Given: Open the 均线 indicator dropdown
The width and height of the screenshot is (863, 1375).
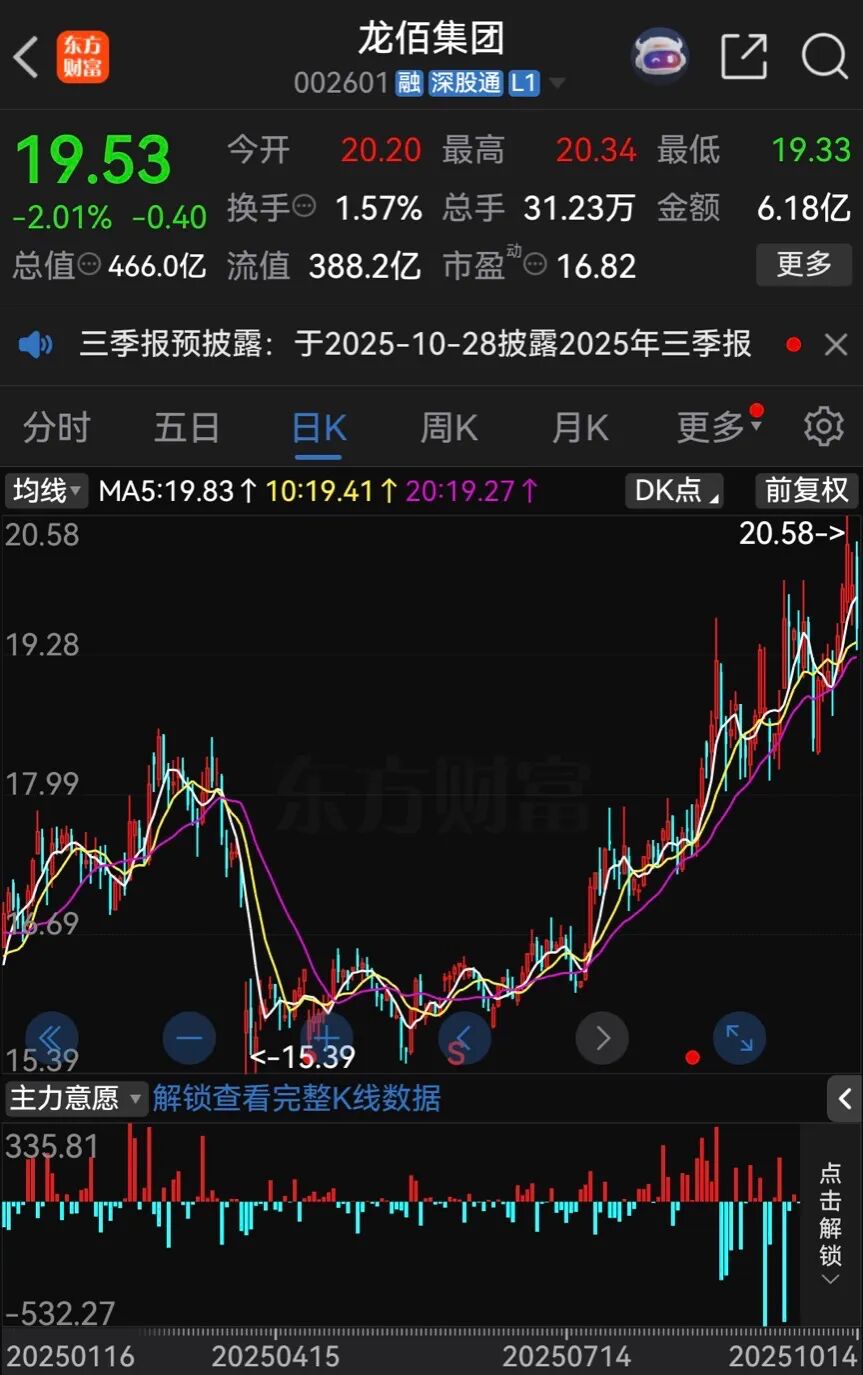Looking at the screenshot, I should [46, 491].
